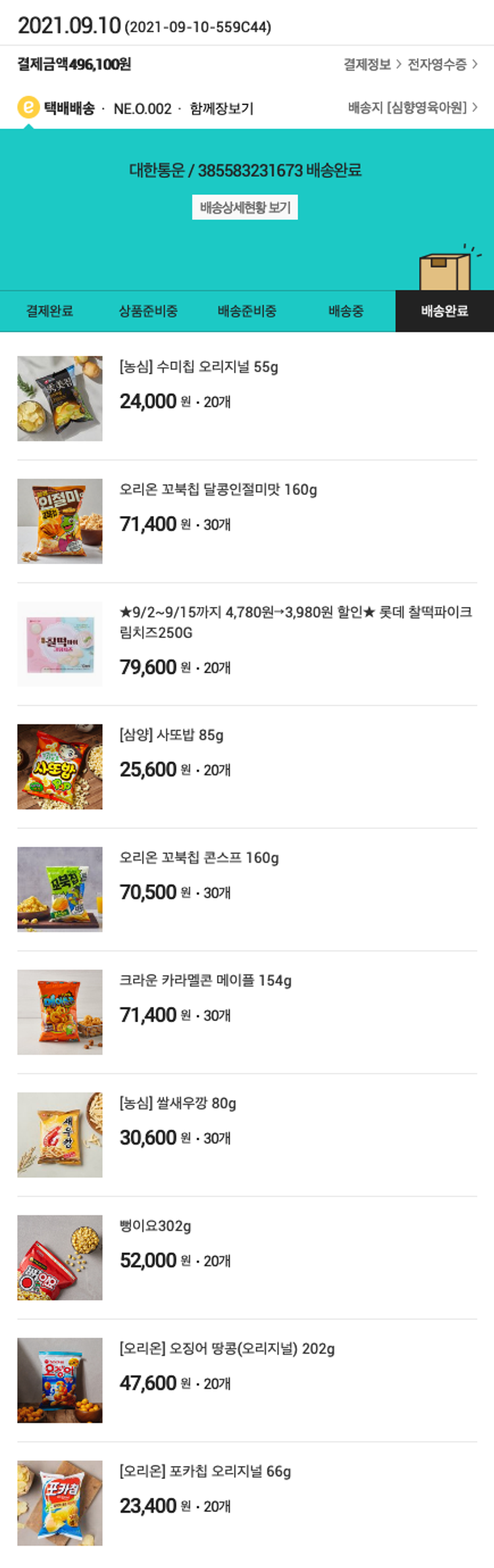View the 전자영수증 electronic receipt
494x1568 pixels.
[x=442, y=65]
